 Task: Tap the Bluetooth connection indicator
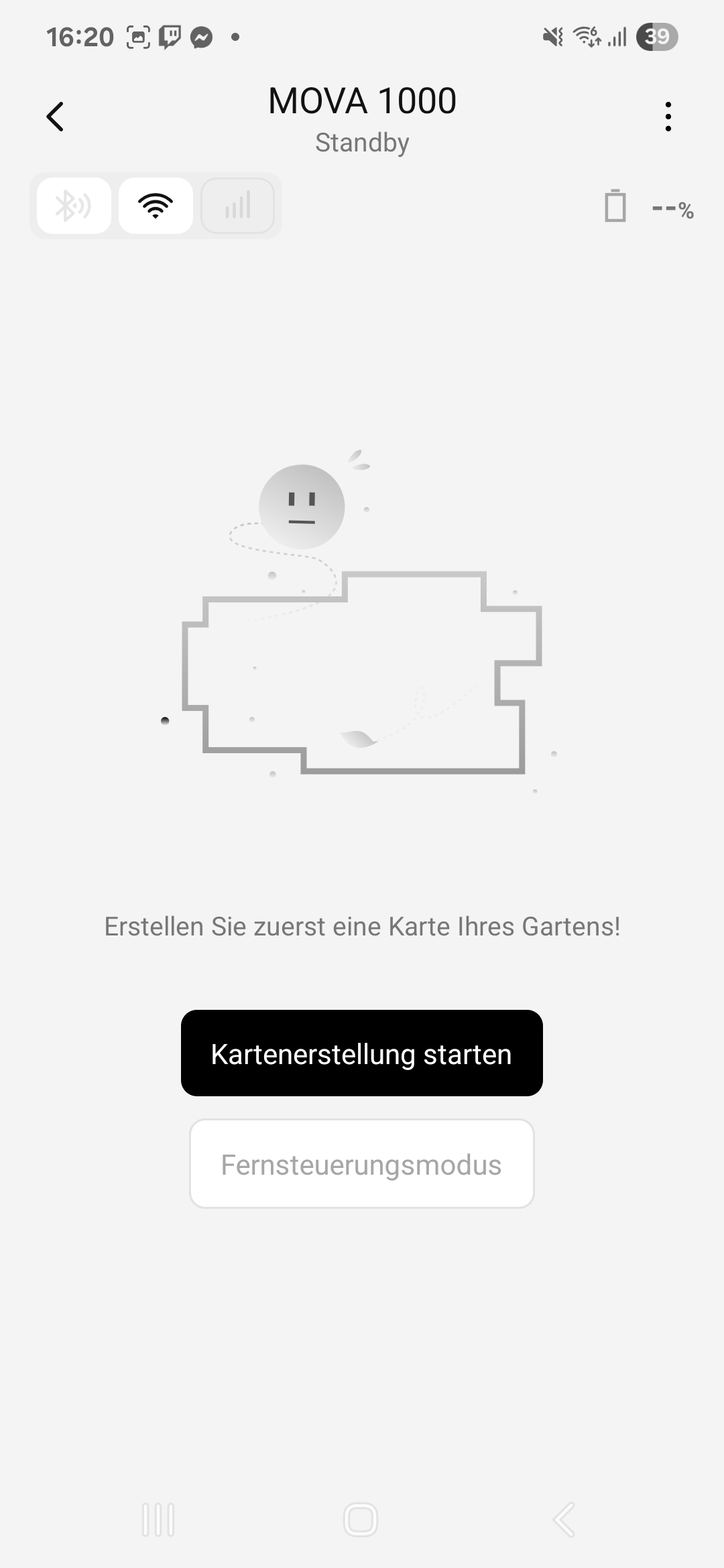click(74, 206)
